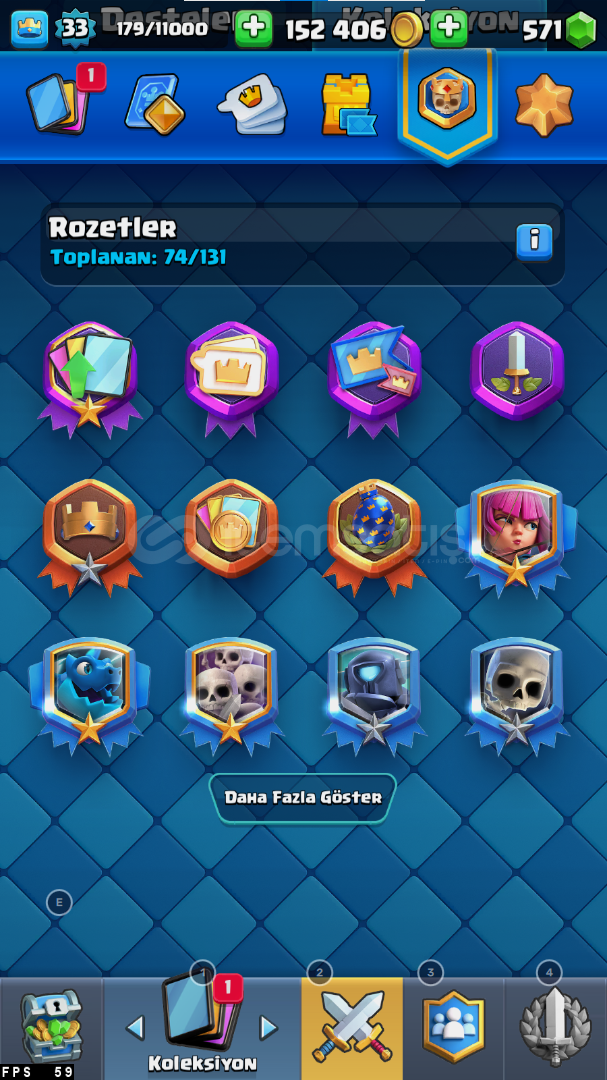
Task: Switch to the emotes tab
Action: coord(250,104)
